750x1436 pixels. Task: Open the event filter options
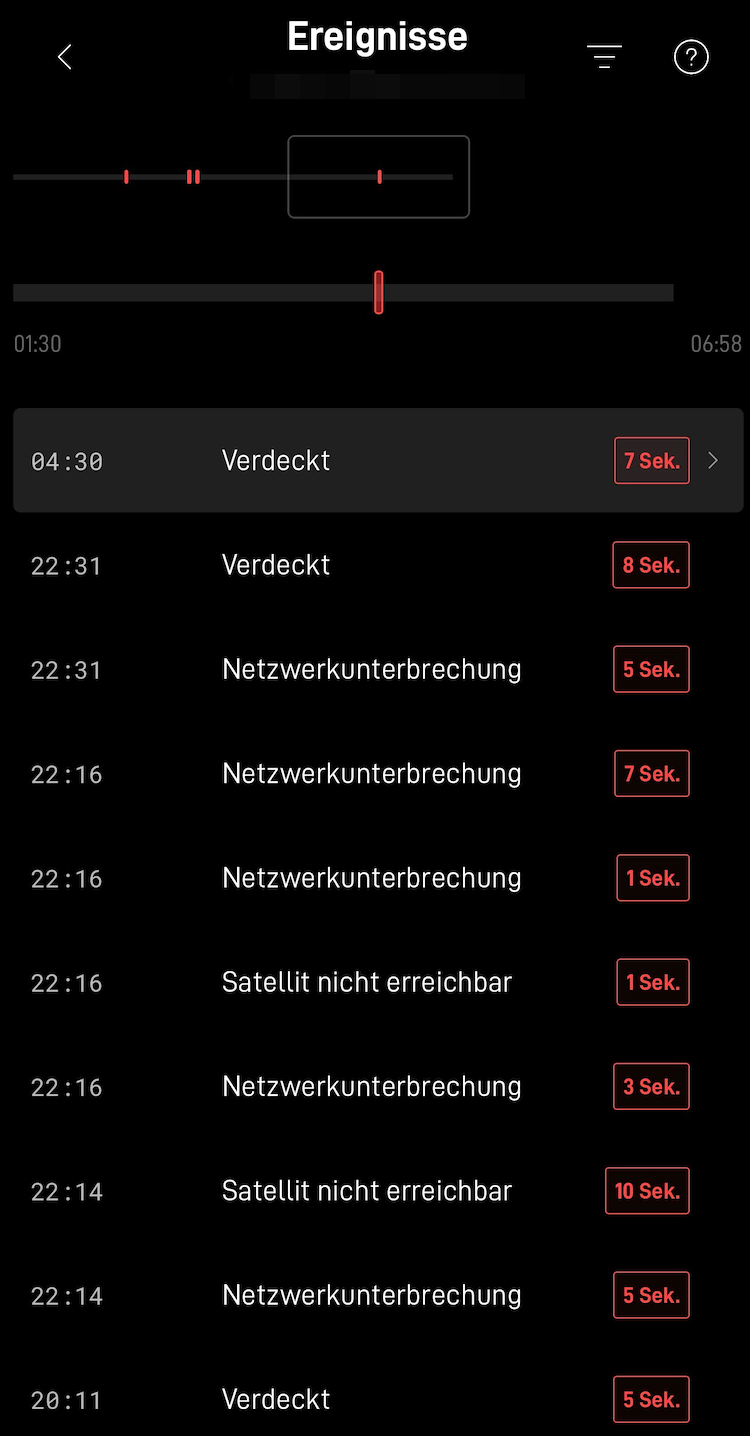click(x=604, y=57)
